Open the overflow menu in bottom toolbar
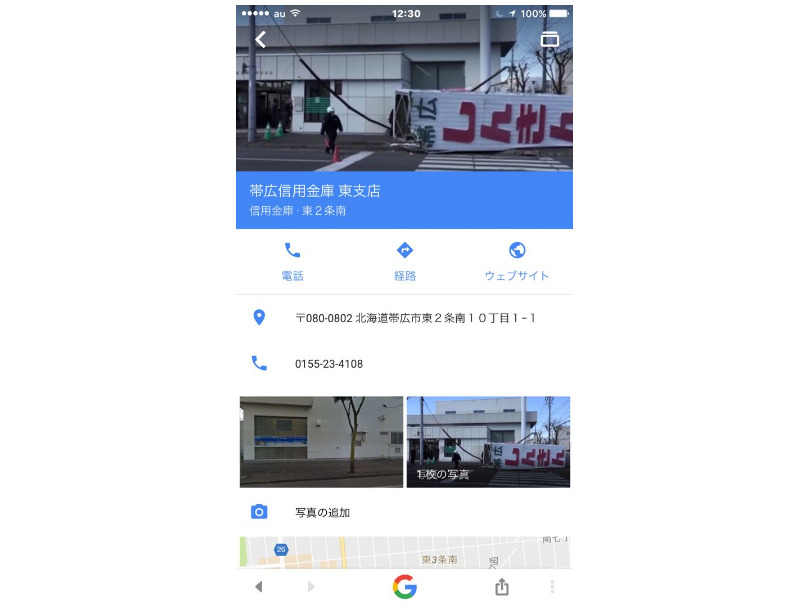 point(552,587)
